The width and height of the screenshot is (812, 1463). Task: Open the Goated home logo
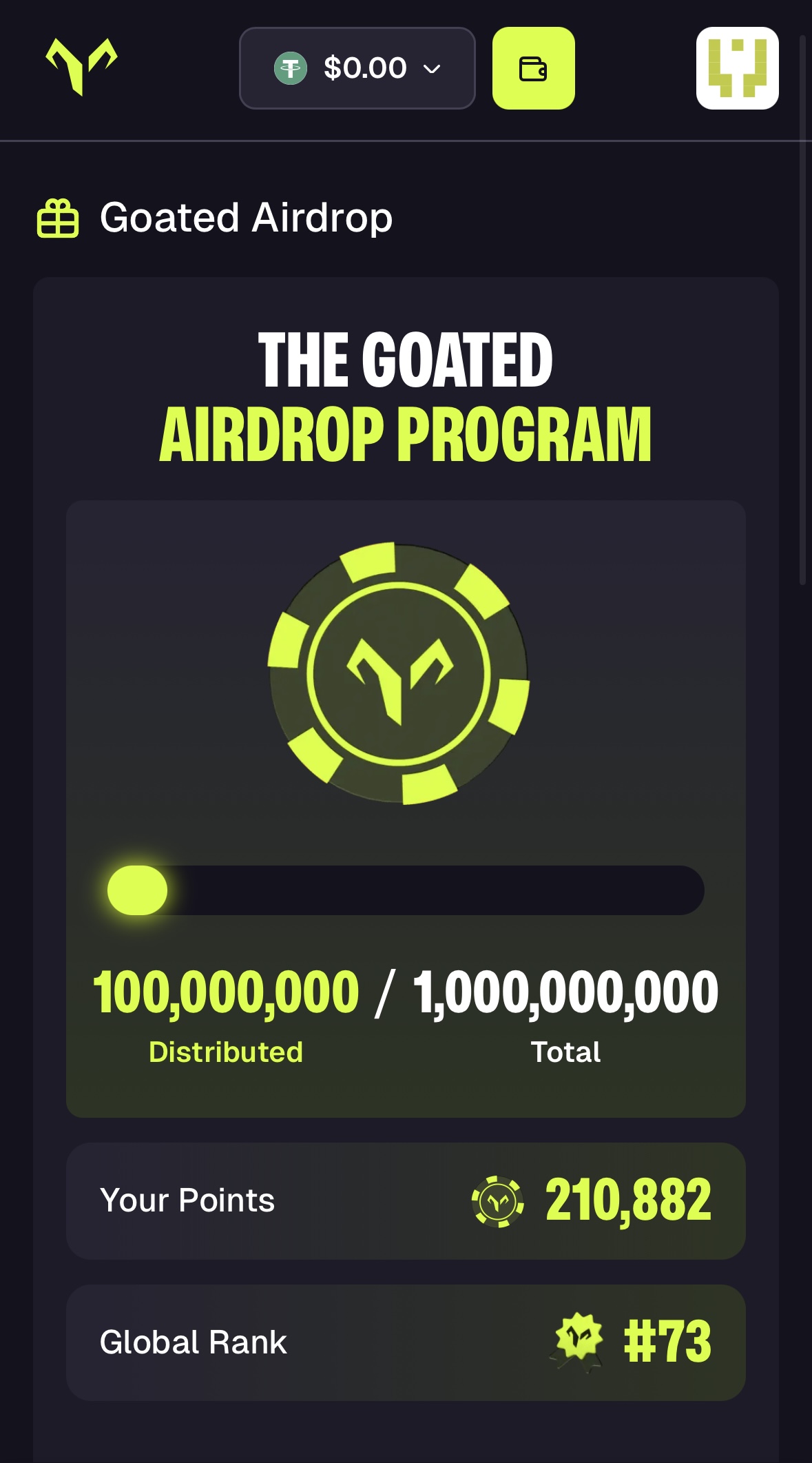(81, 67)
